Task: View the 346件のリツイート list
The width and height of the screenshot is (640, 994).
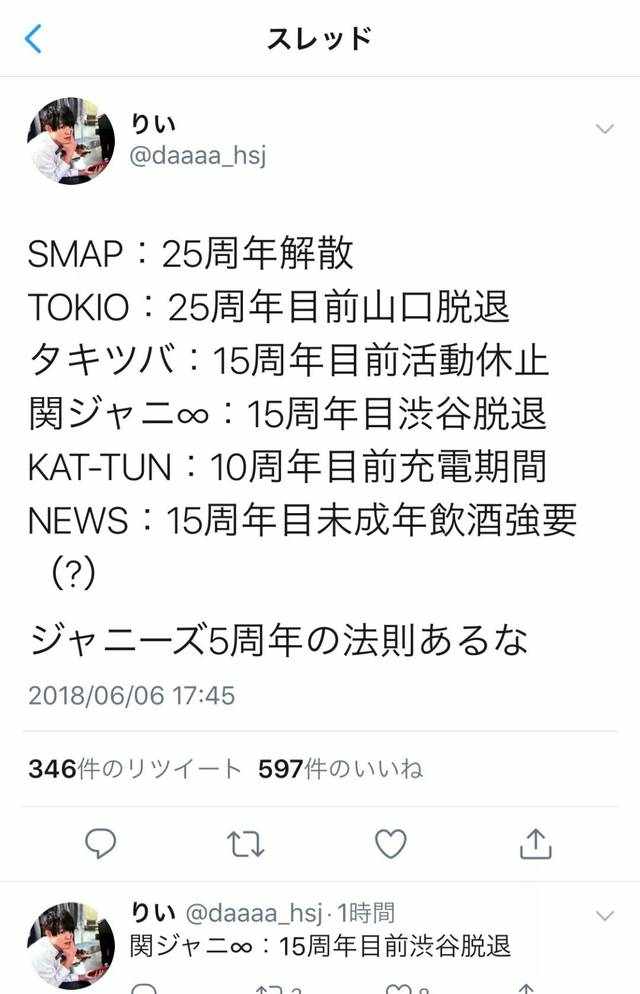Action: click(135, 769)
